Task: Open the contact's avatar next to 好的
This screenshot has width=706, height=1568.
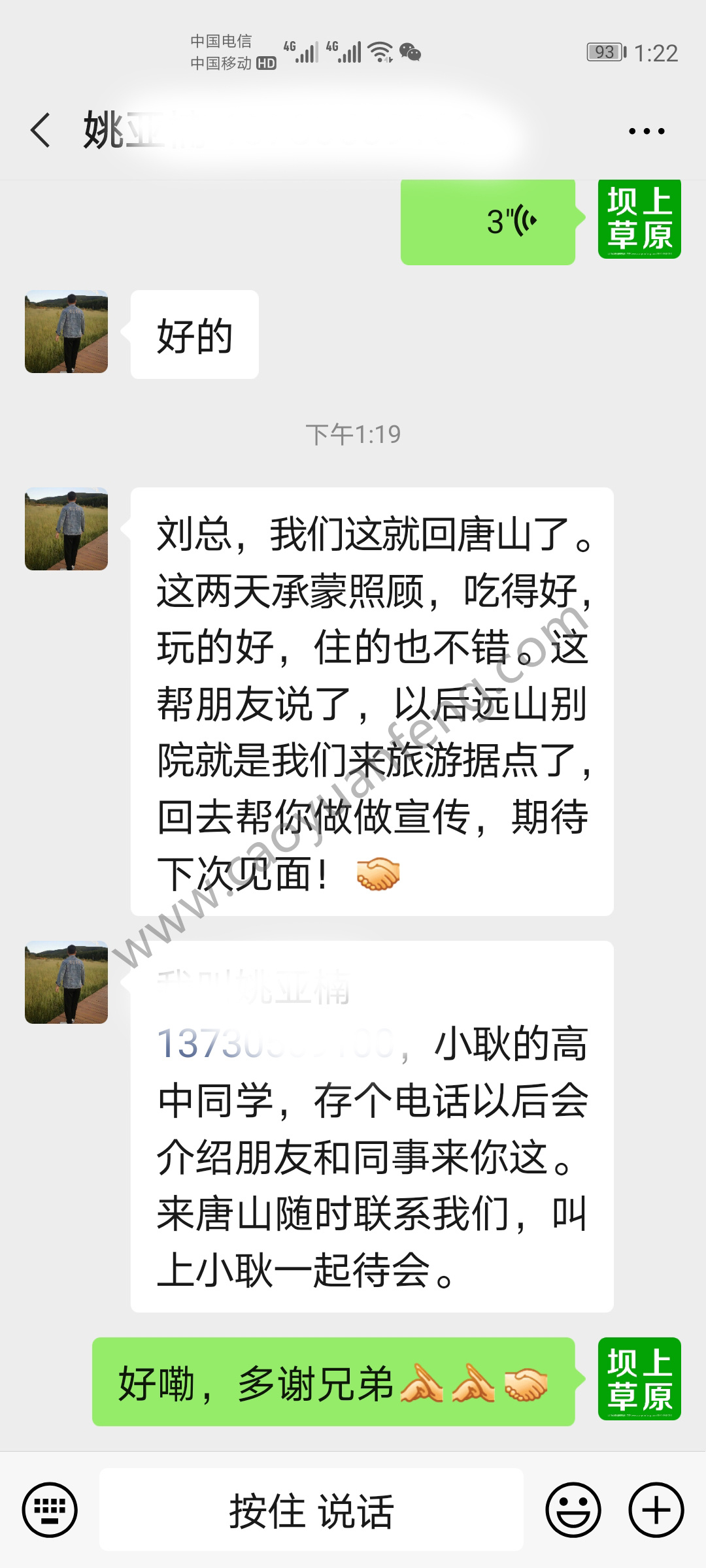Action: [x=67, y=332]
